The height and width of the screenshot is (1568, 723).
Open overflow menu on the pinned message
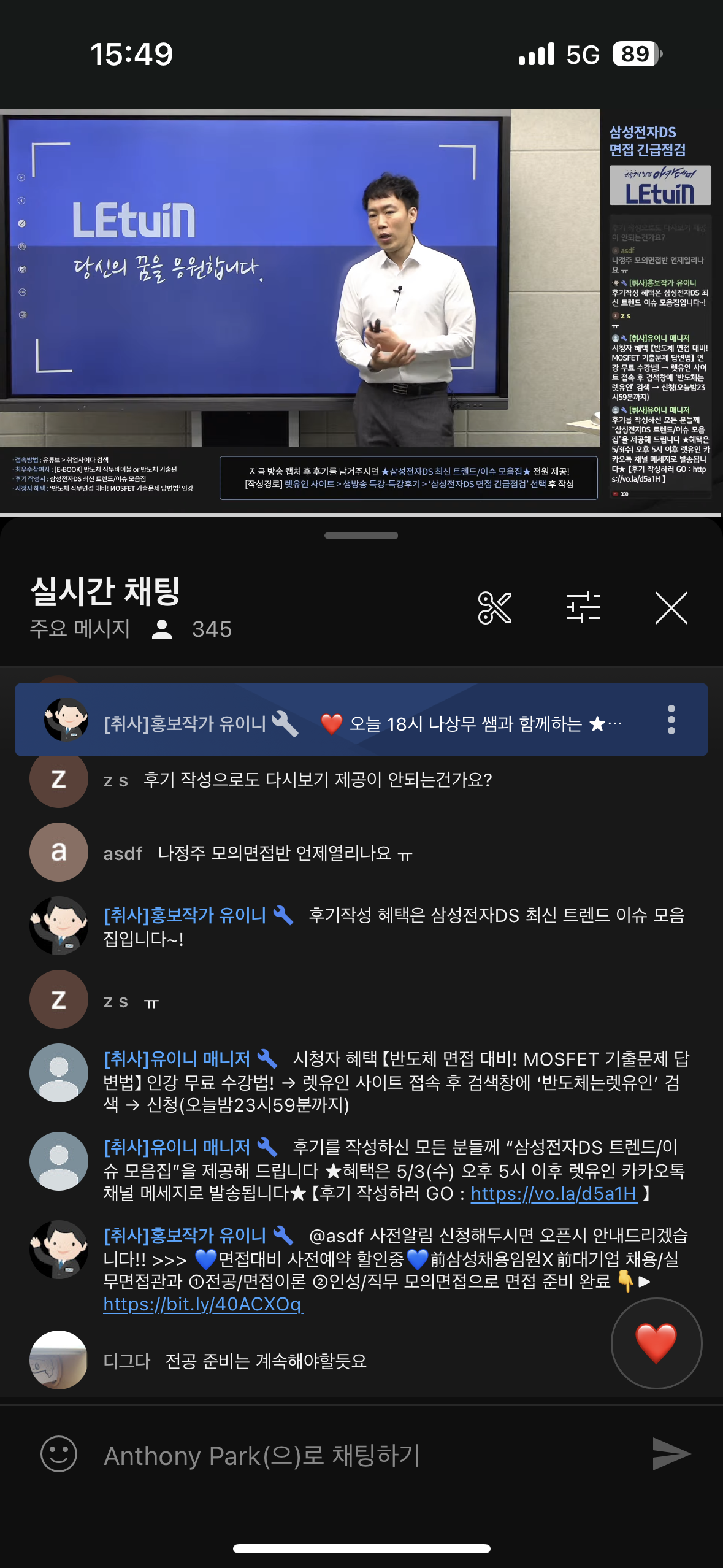pos(671,720)
